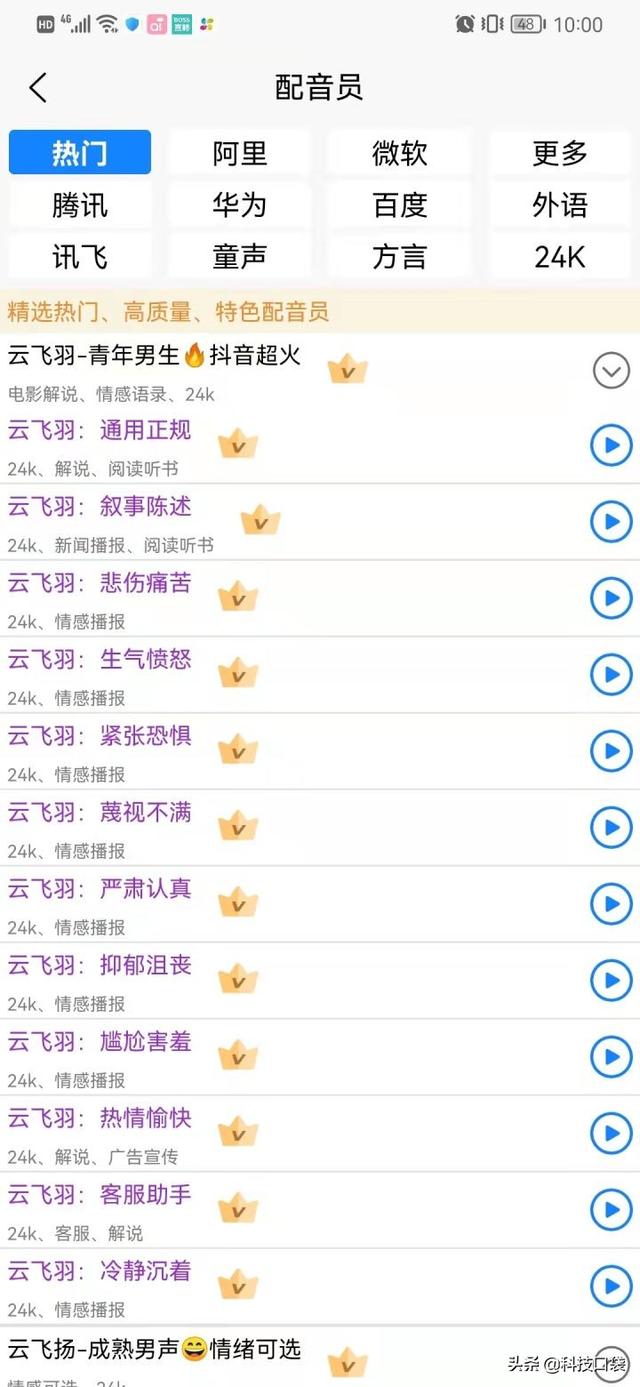The width and height of the screenshot is (640, 1387).
Task: Switch to the 讯飞 category
Action: (80, 257)
